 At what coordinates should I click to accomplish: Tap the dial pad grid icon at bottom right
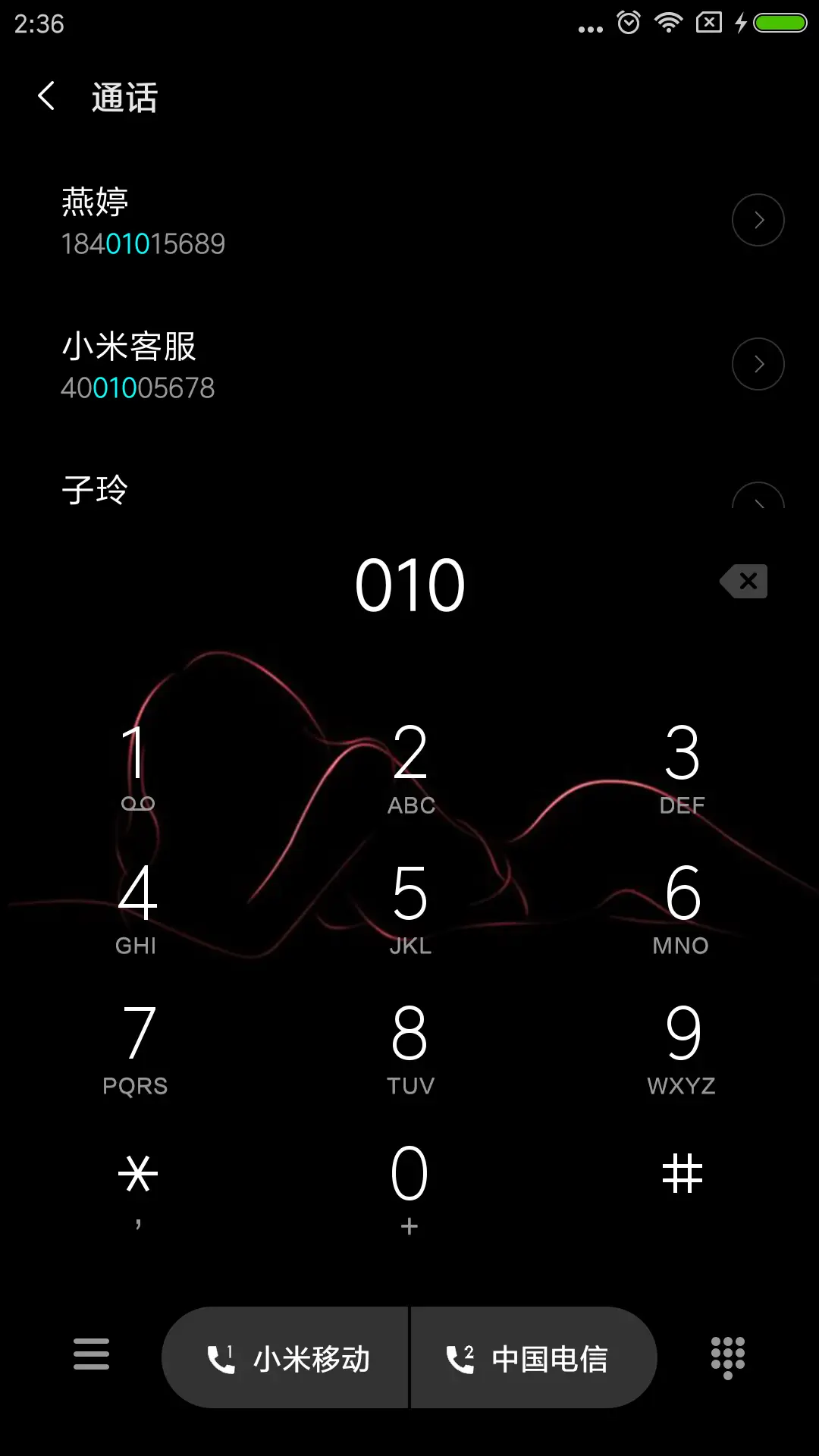pyautogui.click(x=726, y=1357)
